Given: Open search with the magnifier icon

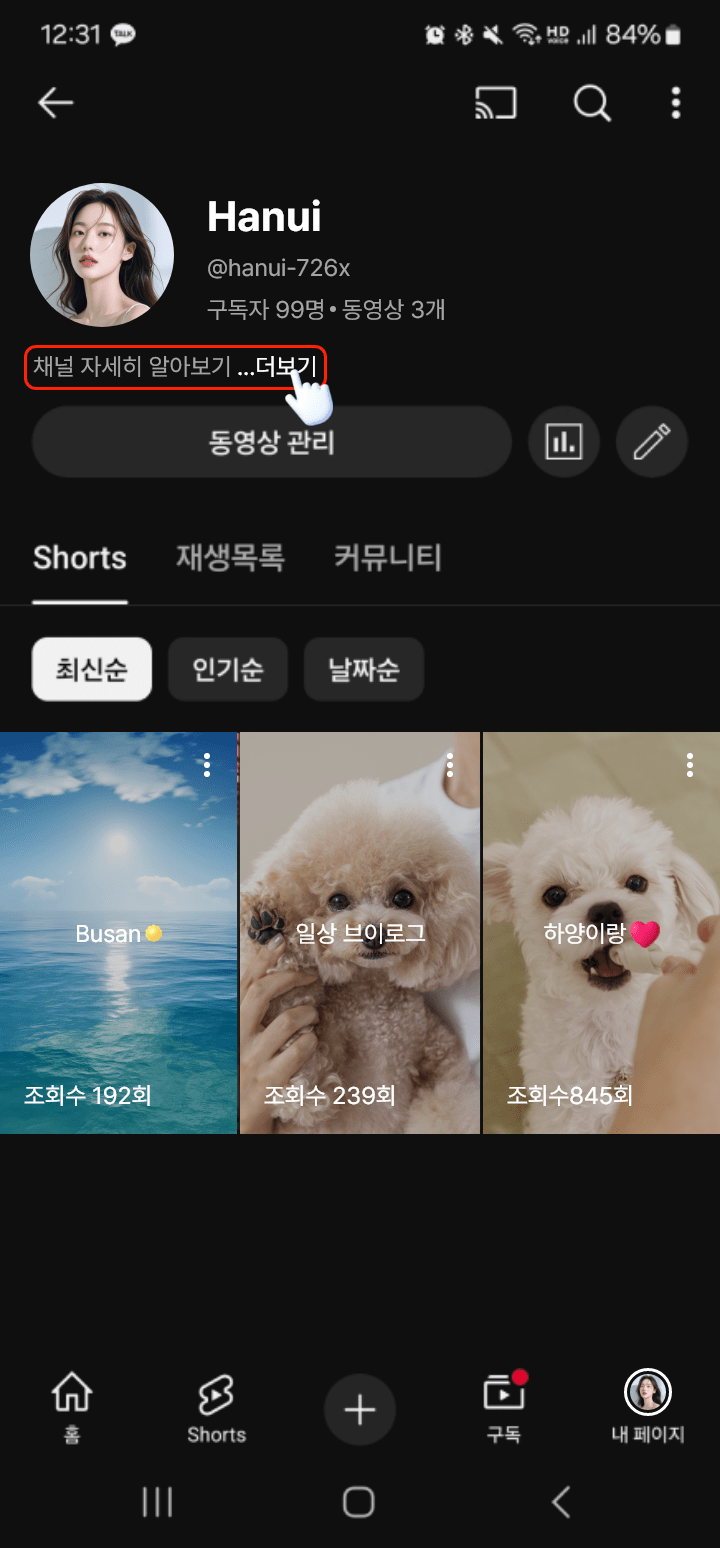Looking at the screenshot, I should [592, 102].
